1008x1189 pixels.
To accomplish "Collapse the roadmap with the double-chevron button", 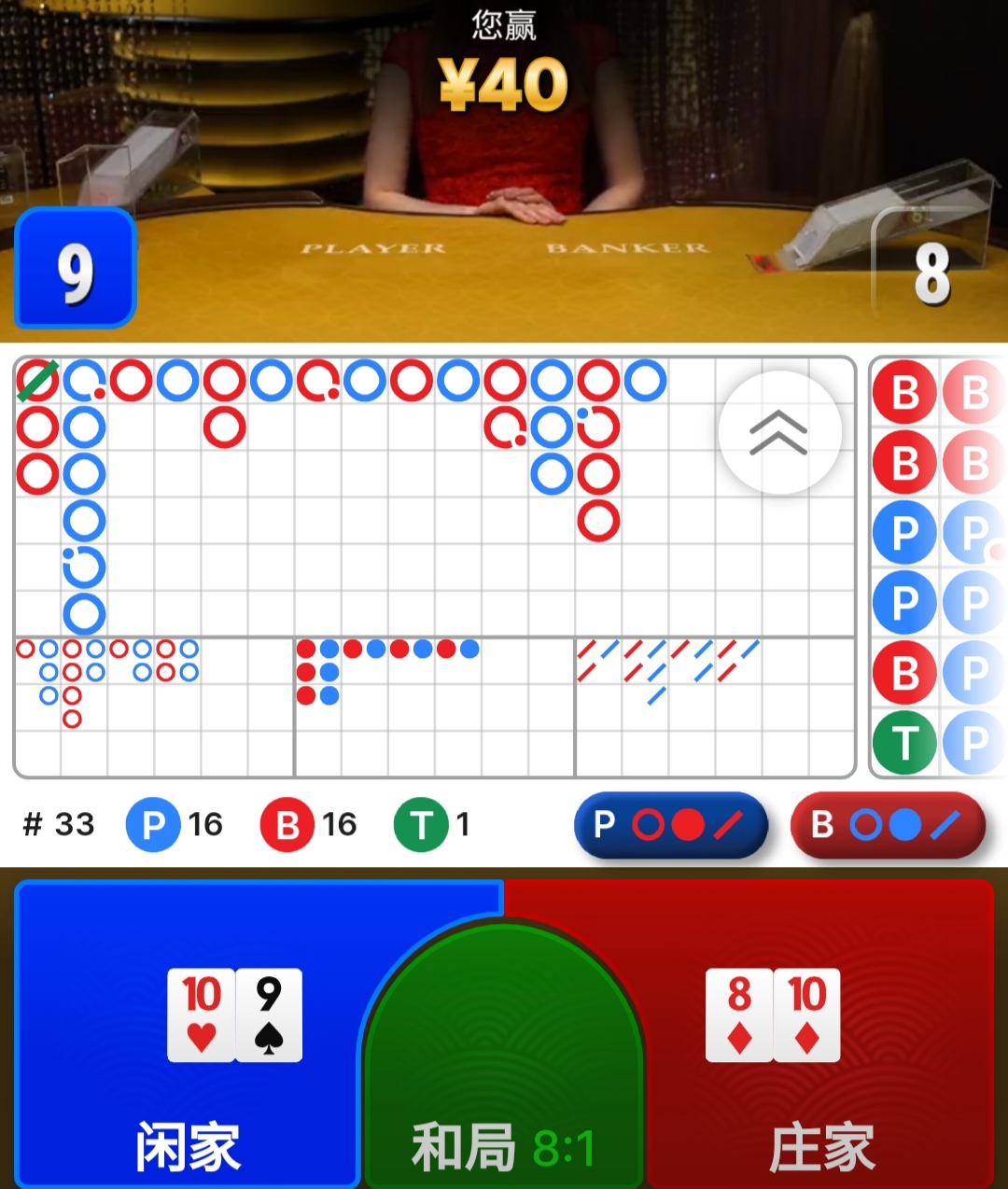I will coord(779,432).
